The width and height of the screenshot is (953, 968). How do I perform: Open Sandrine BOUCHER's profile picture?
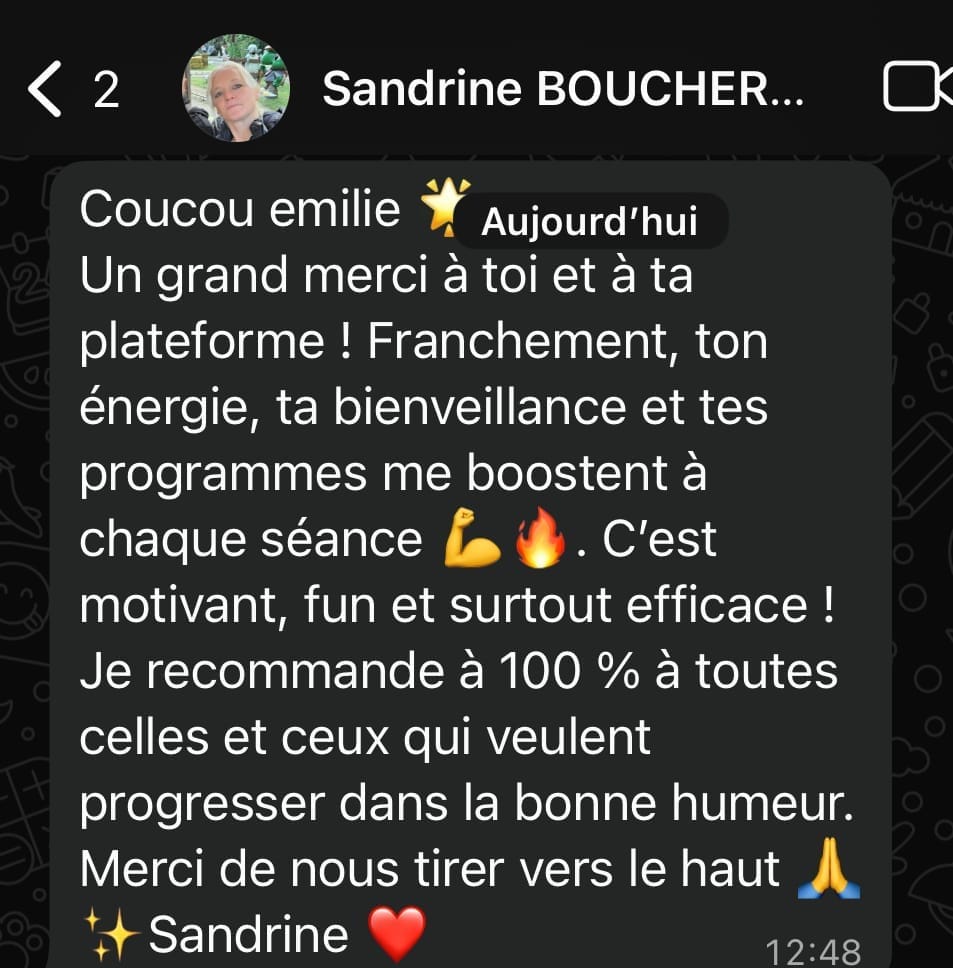click(x=236, y=89)
